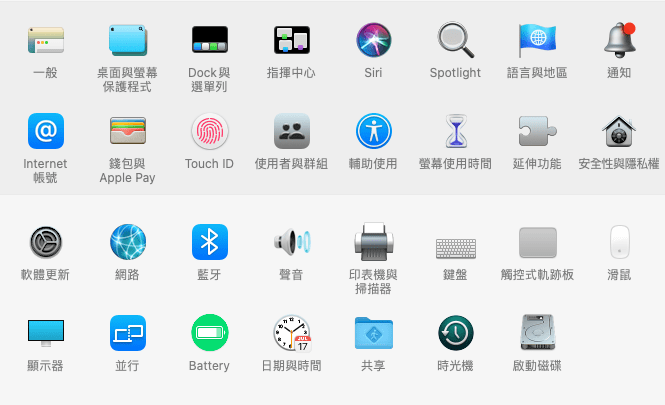Open Spotlight settings
Viewport: 665px width, 405px height.
pos(455,41)
